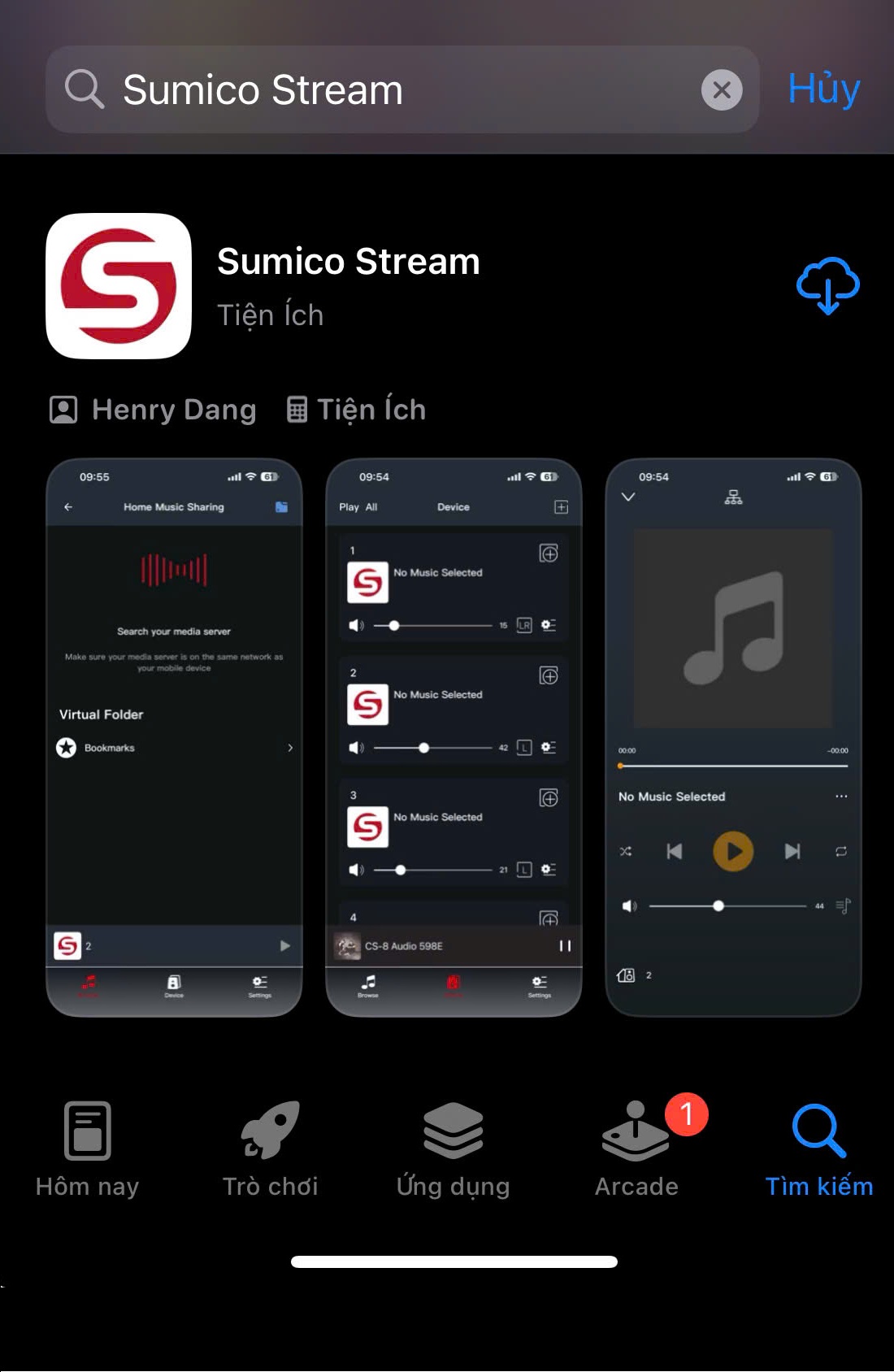Click the network topology icon at the top
Image resolution: width=894 pixels, height=1372 pixels.
point(734,496)
